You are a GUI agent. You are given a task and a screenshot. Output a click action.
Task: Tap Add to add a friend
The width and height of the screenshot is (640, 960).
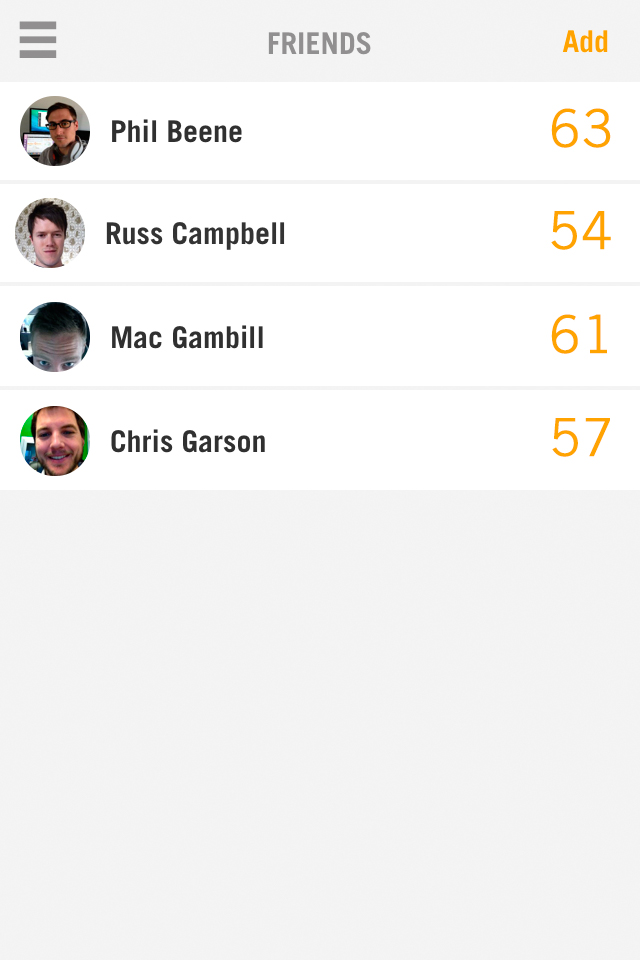[x=585, y=42]
